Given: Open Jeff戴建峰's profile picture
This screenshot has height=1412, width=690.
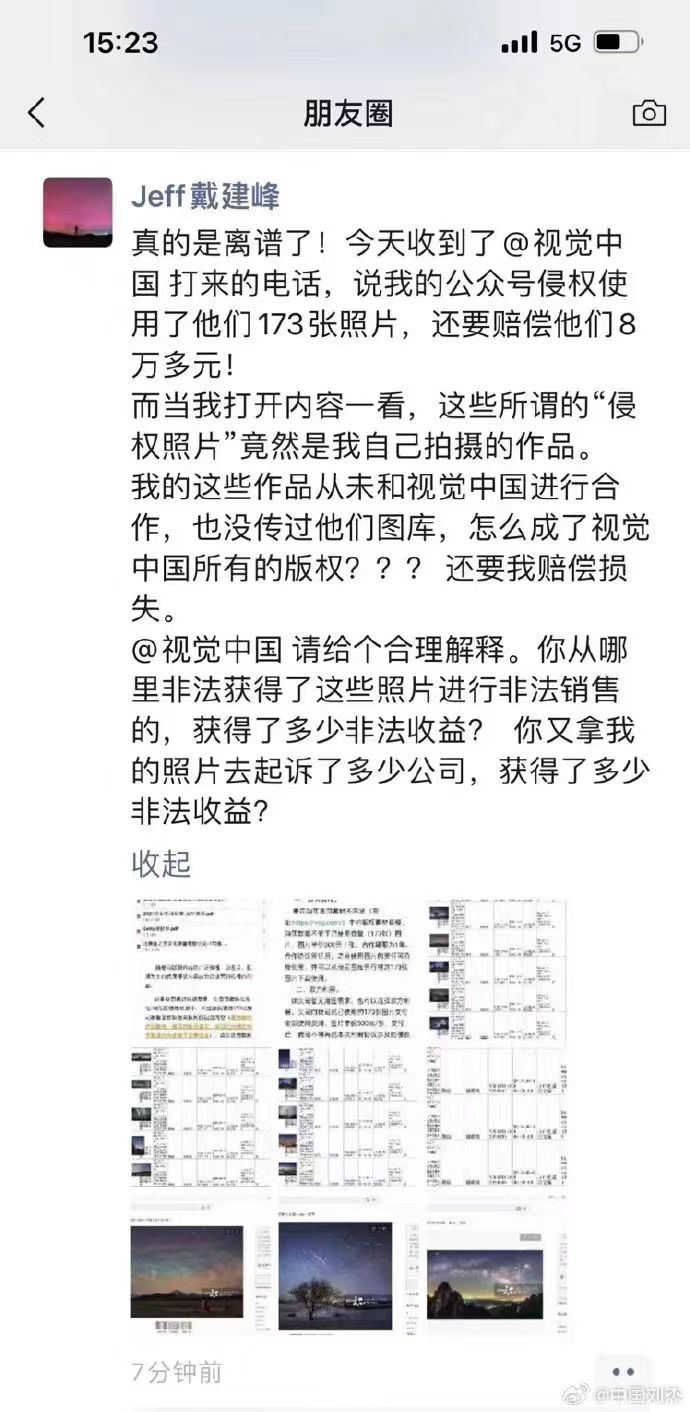Looking at the screenshot, I should (x=78, y=212).
